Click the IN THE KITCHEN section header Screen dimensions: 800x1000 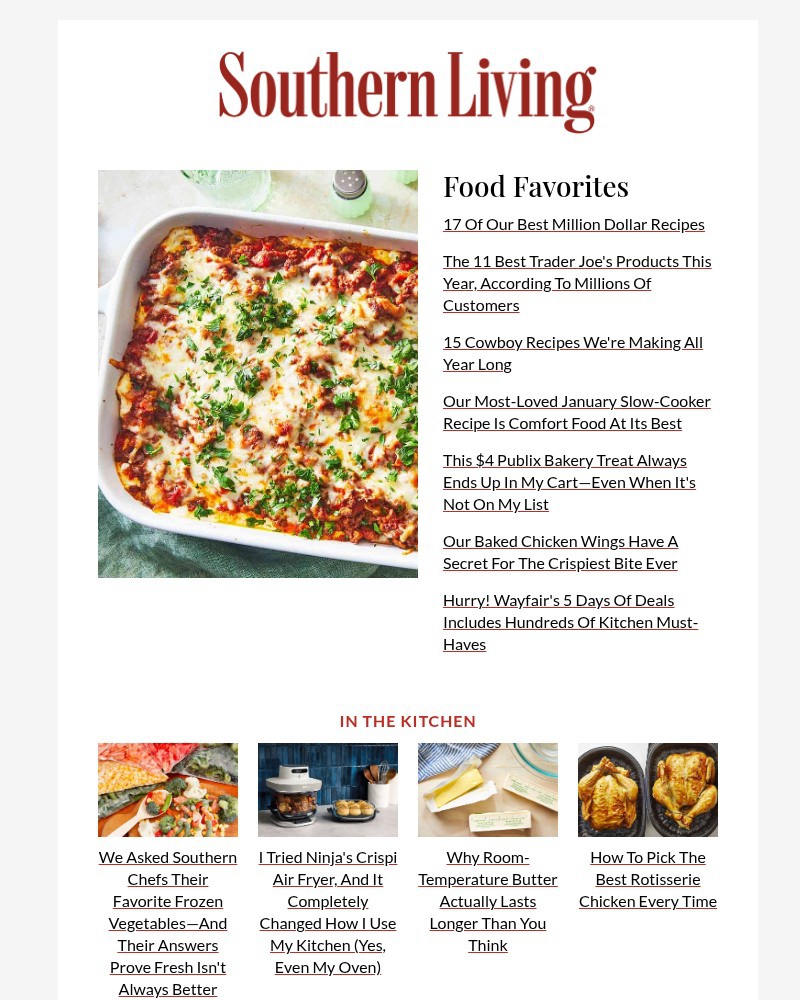pos(407,720)
